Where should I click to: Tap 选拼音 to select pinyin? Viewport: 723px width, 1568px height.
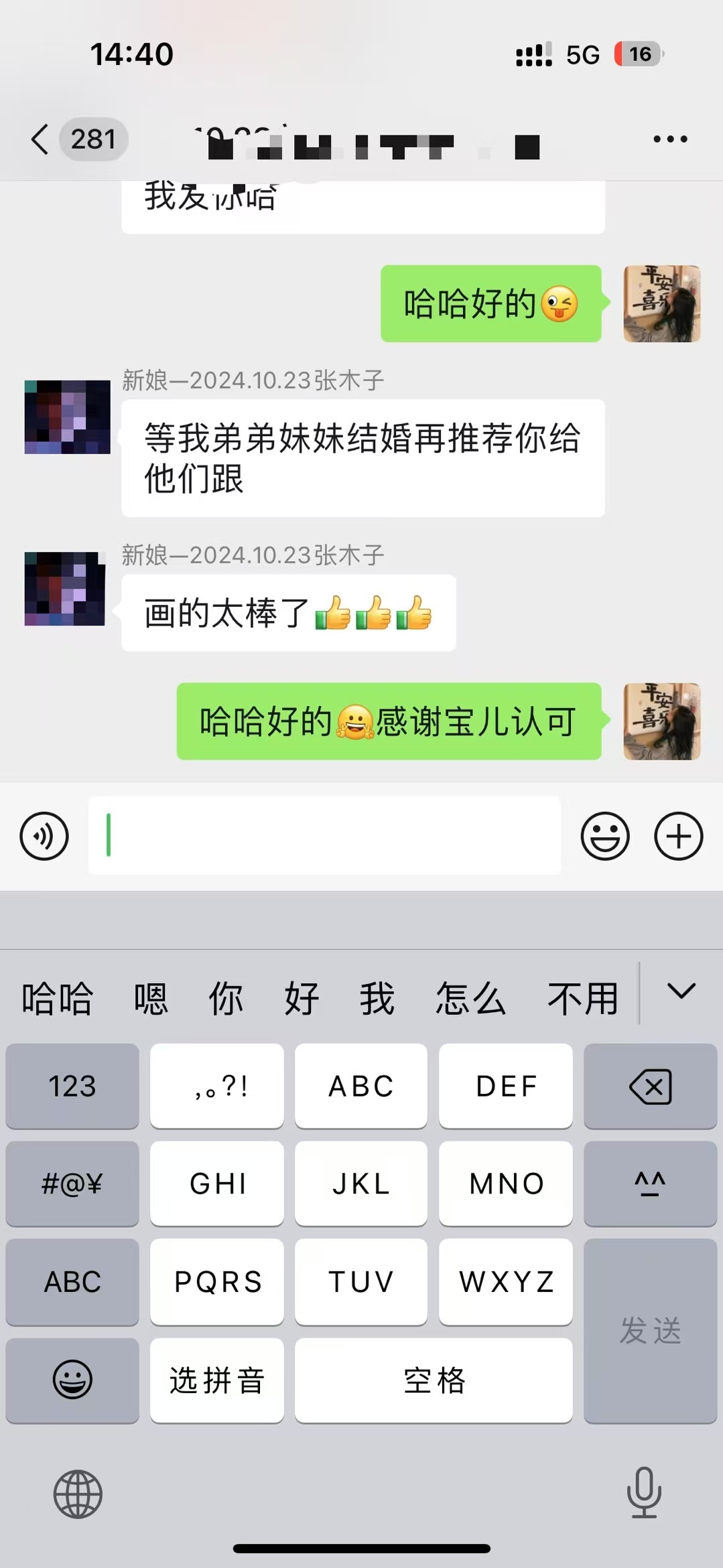pyautogui.click(x=216, y=1380)
